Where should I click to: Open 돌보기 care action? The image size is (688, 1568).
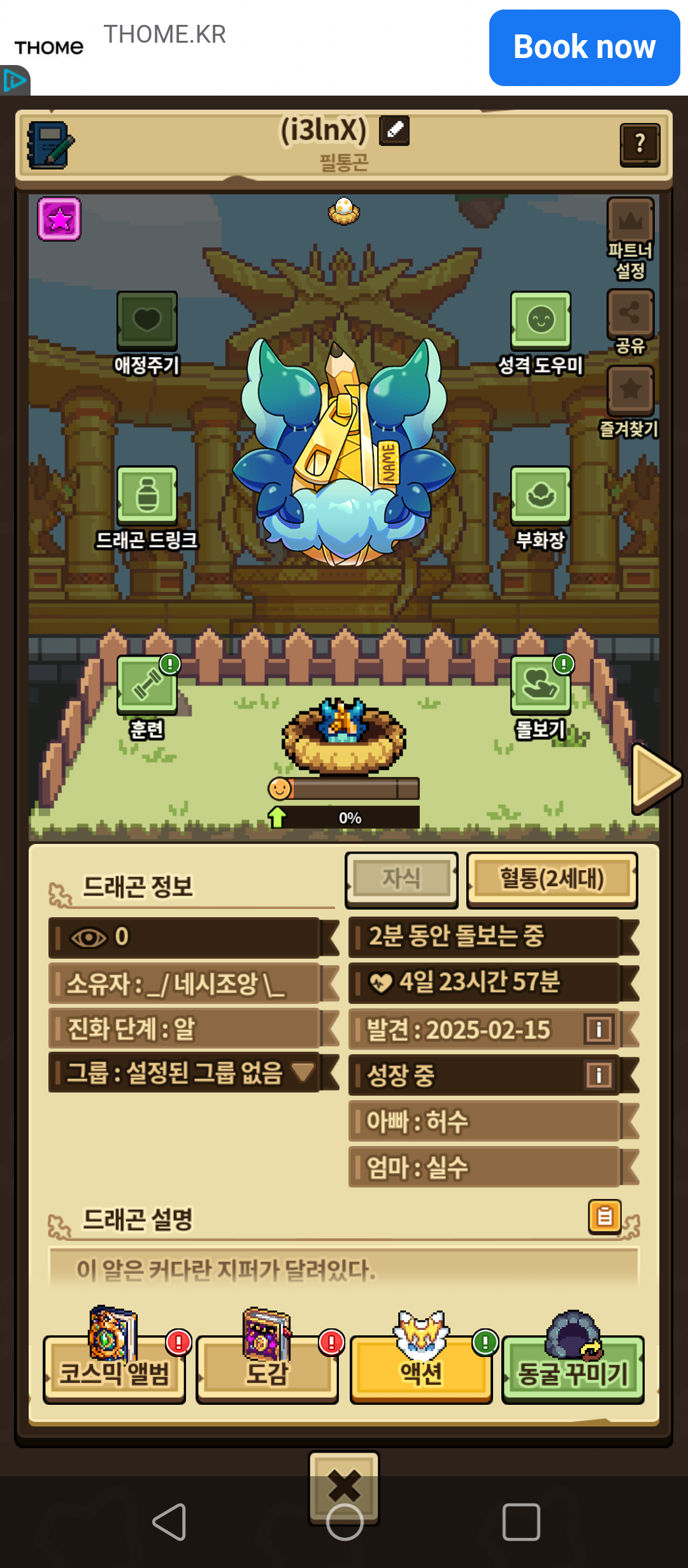pos(540,695)
